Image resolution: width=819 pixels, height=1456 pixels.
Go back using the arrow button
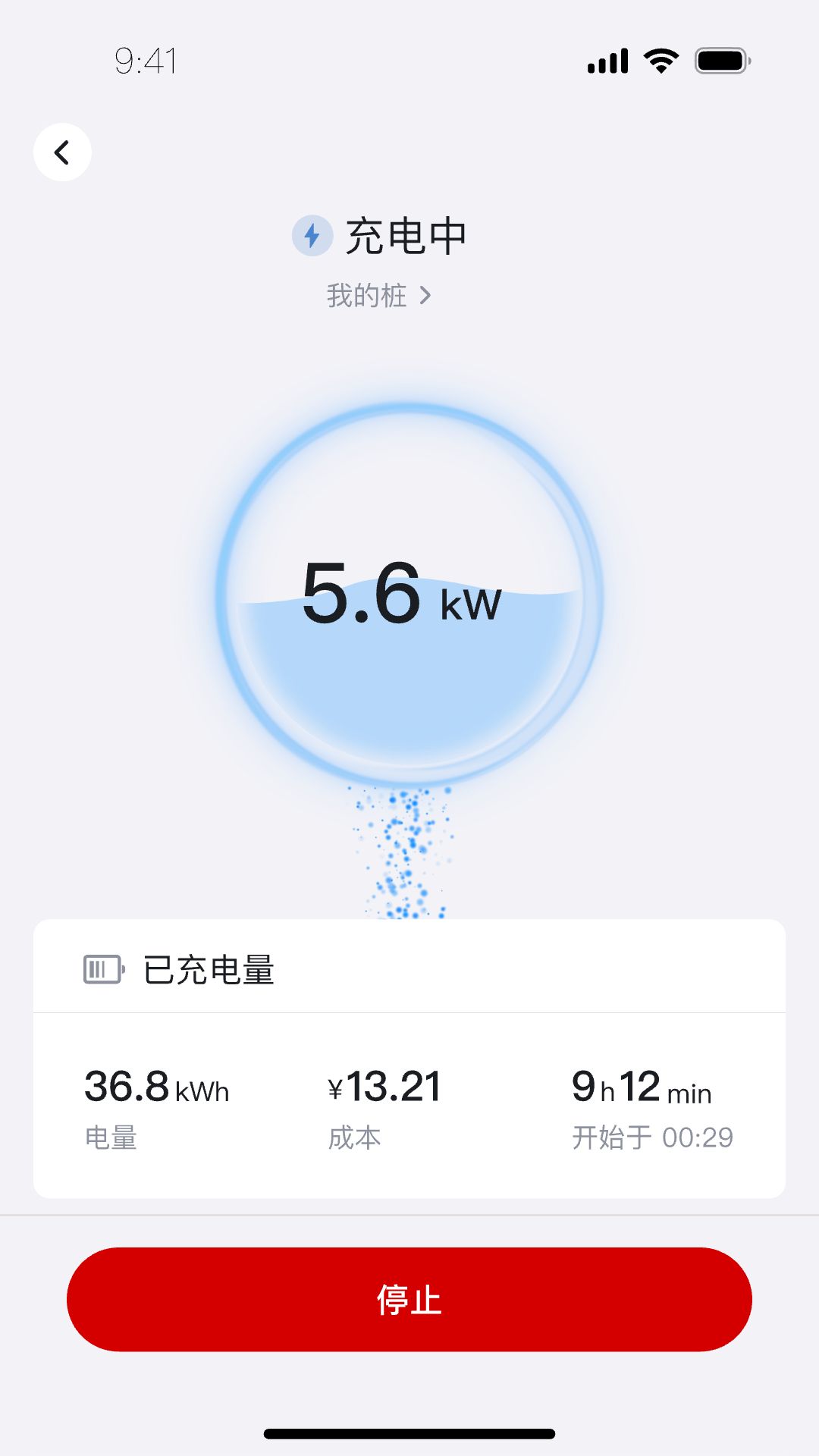click(x=62, y=152)
